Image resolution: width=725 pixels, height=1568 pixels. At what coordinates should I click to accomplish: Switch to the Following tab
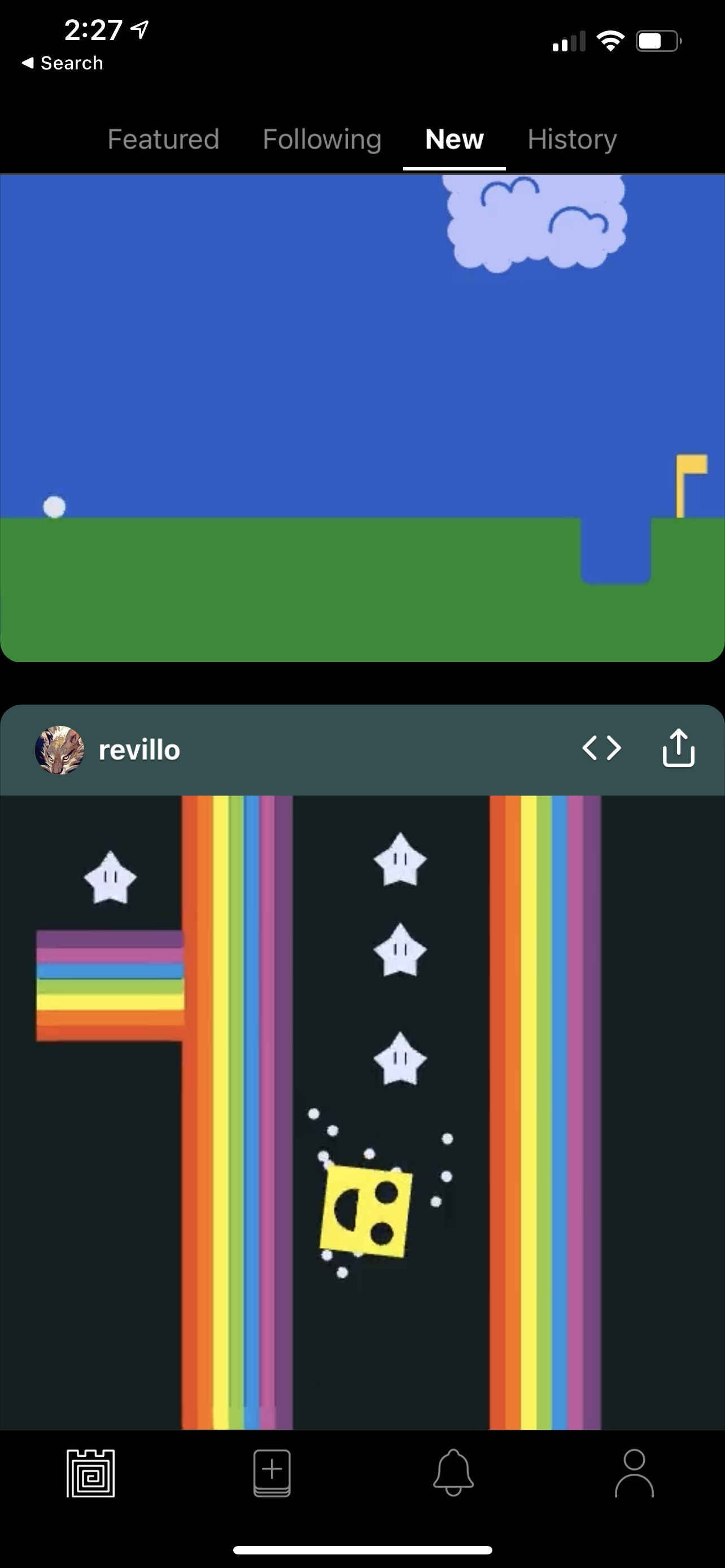click(322, 139)
